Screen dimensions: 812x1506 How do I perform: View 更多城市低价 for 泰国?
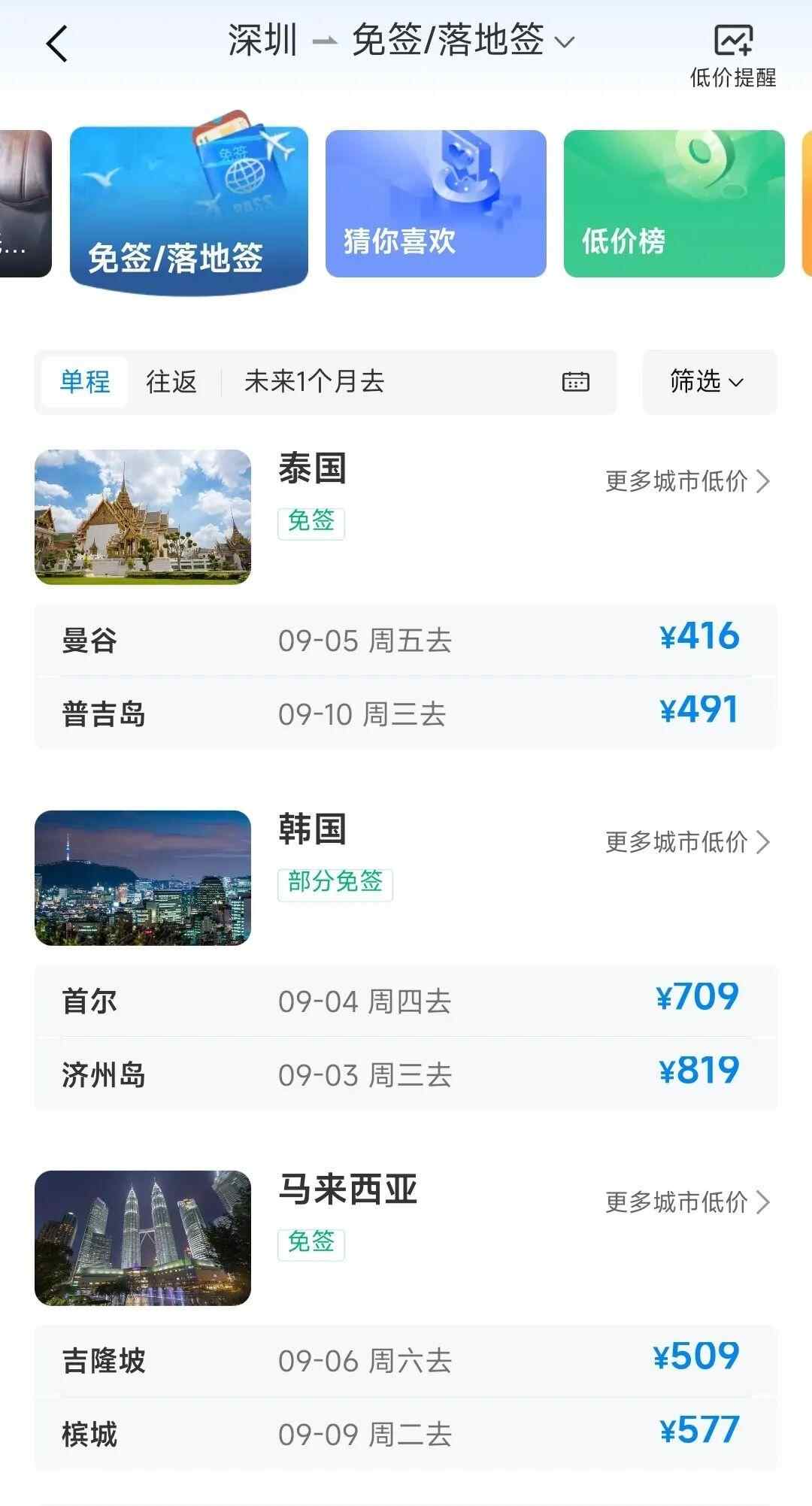(x=687, y=481)
